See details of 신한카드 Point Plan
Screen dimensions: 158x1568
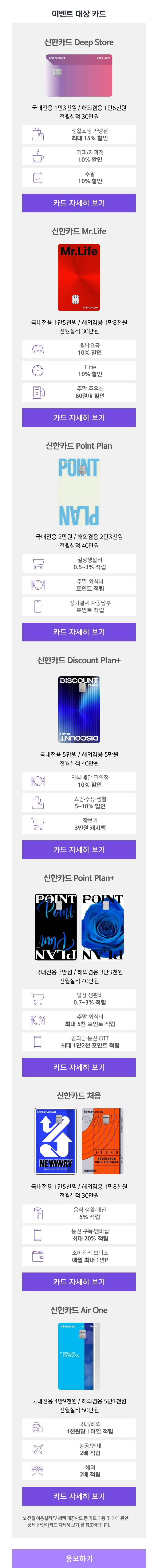click(x=79, y=632)
